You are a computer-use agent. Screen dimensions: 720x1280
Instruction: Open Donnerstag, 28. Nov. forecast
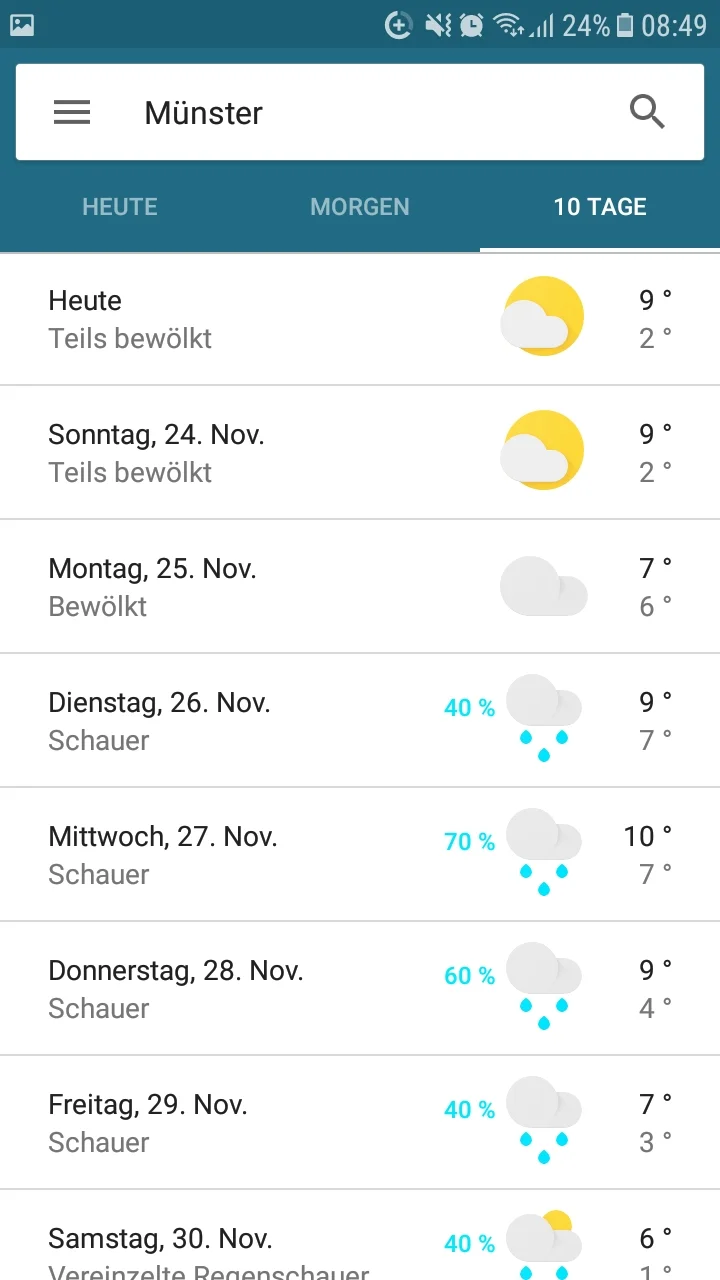(x=360, y=989)
